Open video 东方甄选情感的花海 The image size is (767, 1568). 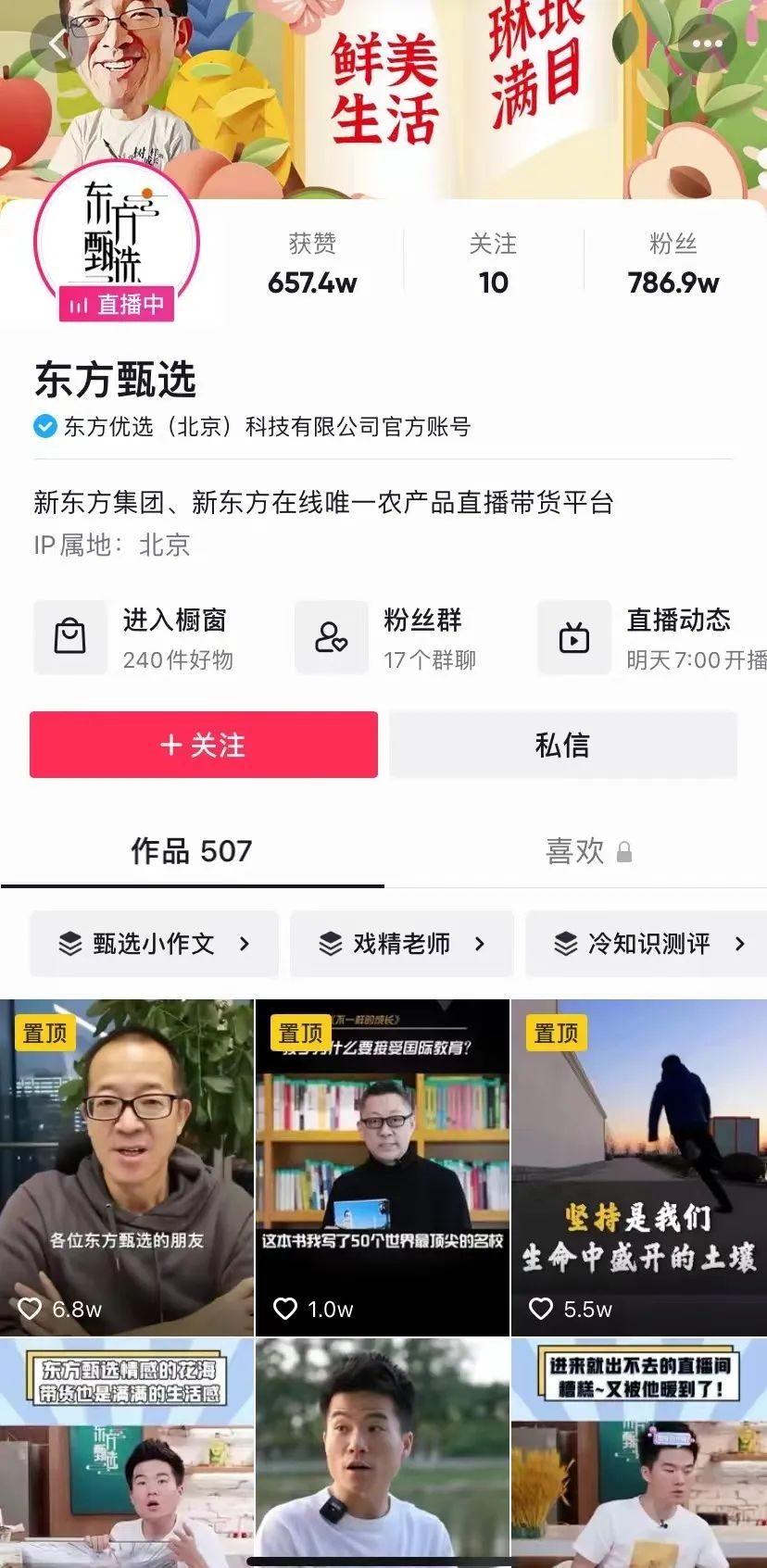coord(127,1452)
